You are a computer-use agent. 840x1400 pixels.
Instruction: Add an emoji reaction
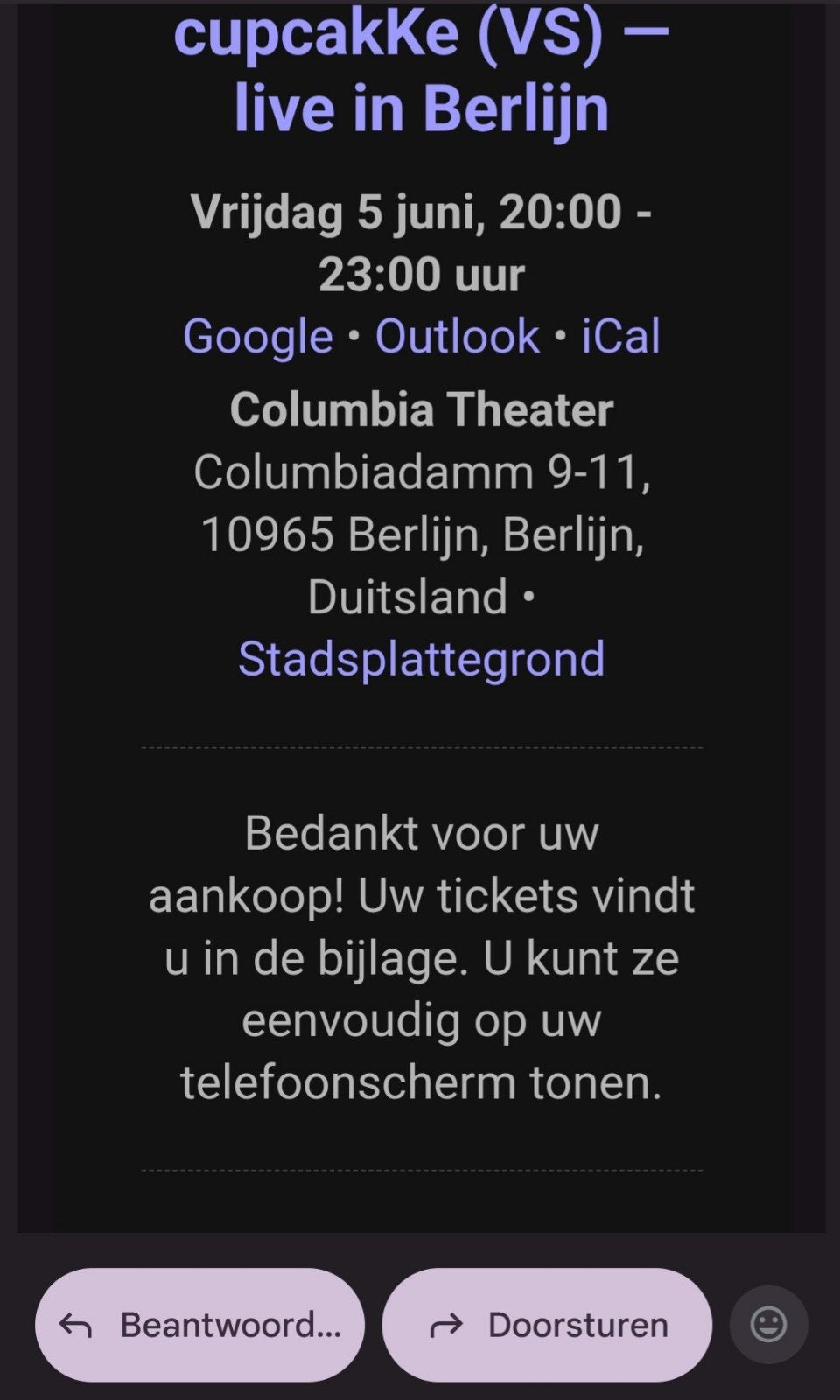pyautogui.click(x=768, y=1325)
